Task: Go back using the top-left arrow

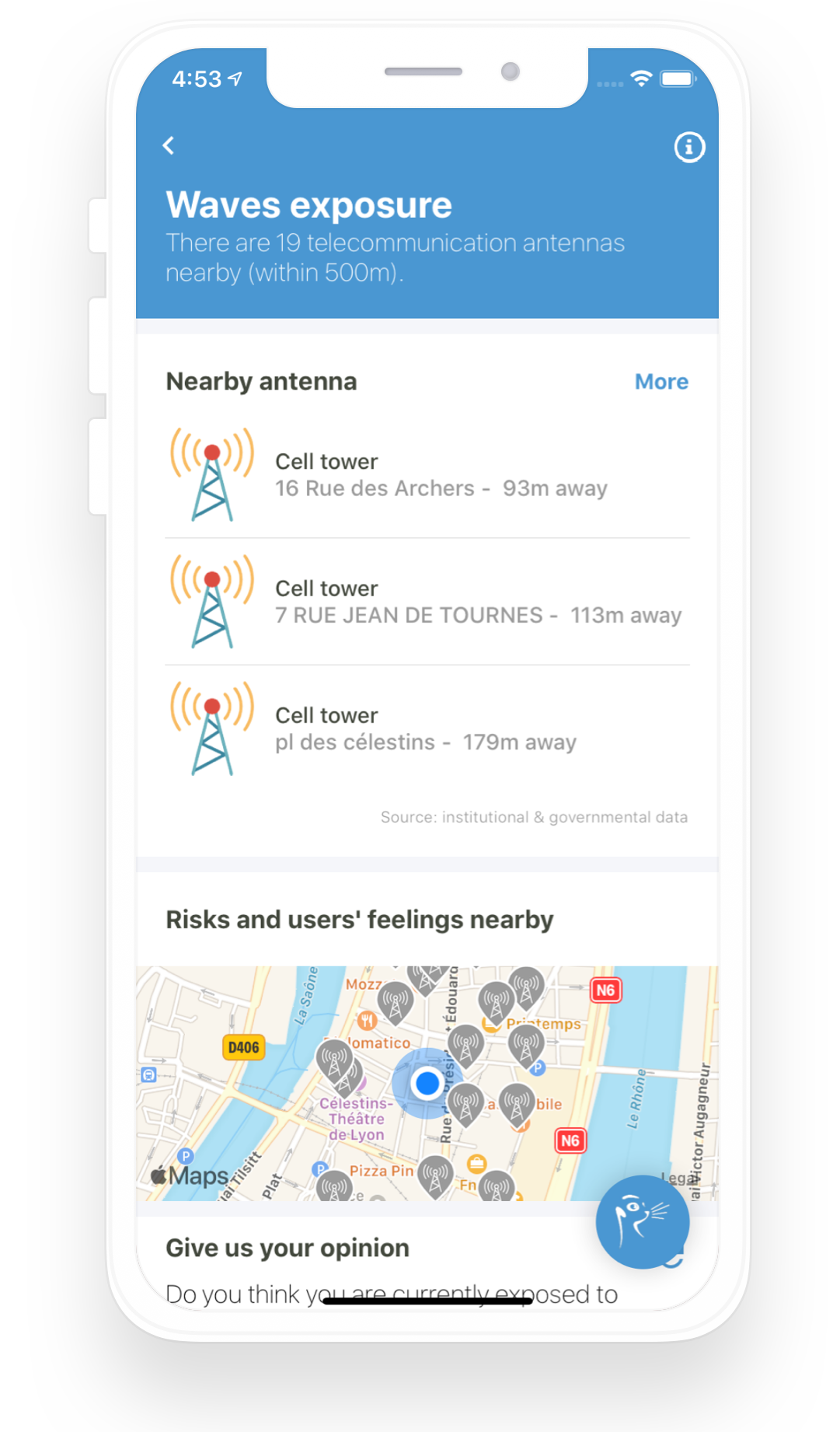Action: 169,145
